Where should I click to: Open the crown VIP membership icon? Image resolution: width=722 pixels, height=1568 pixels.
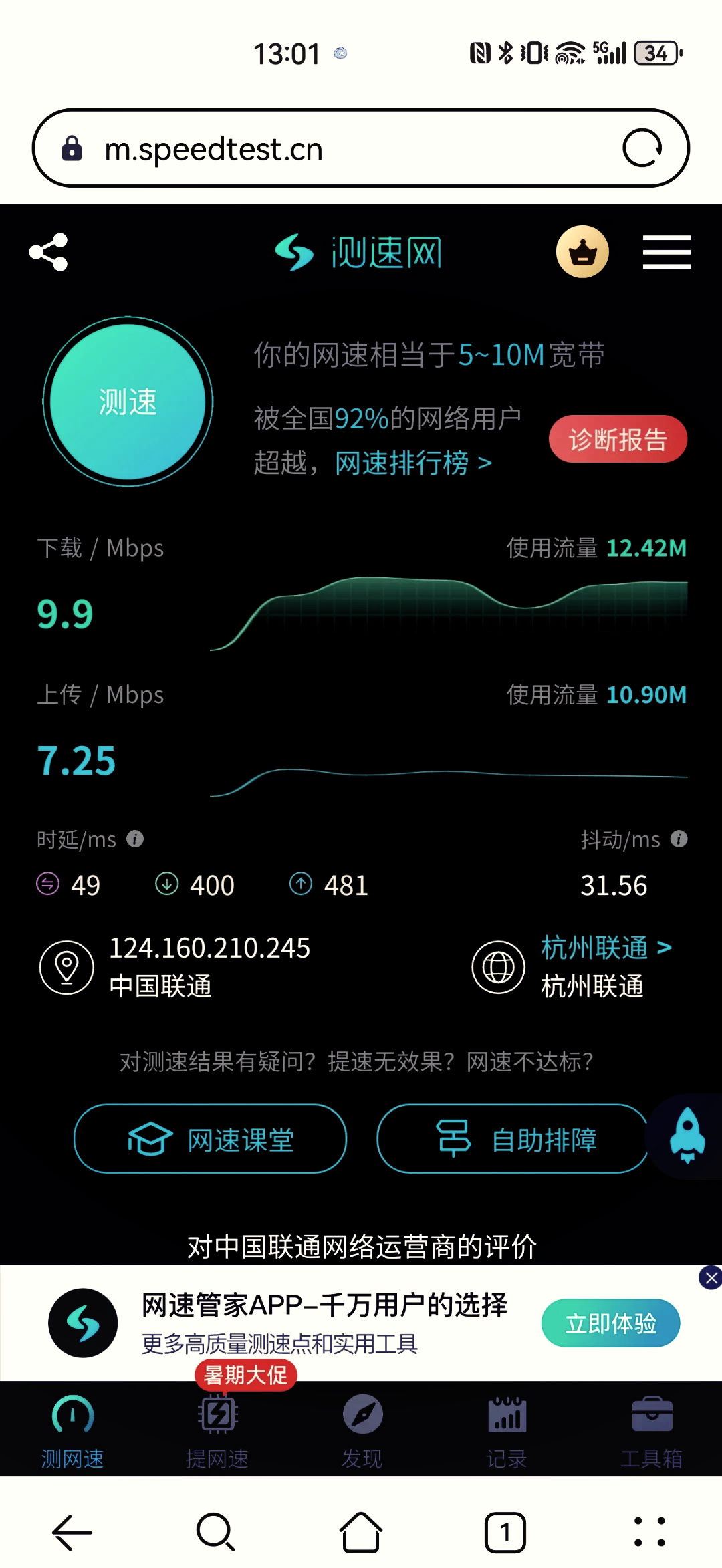(582, 251)
